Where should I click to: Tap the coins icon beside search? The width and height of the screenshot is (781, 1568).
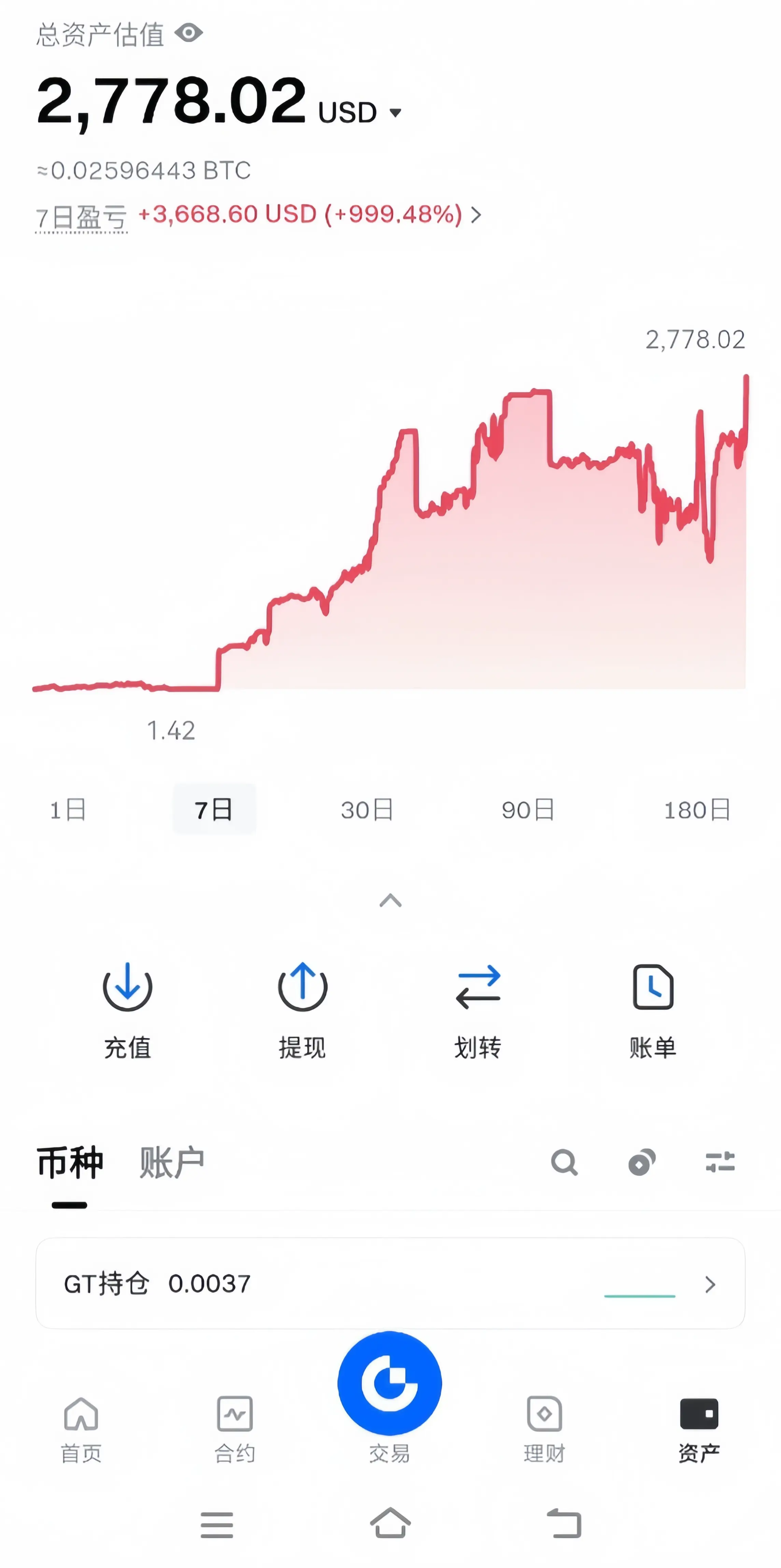coord(642,1163)
